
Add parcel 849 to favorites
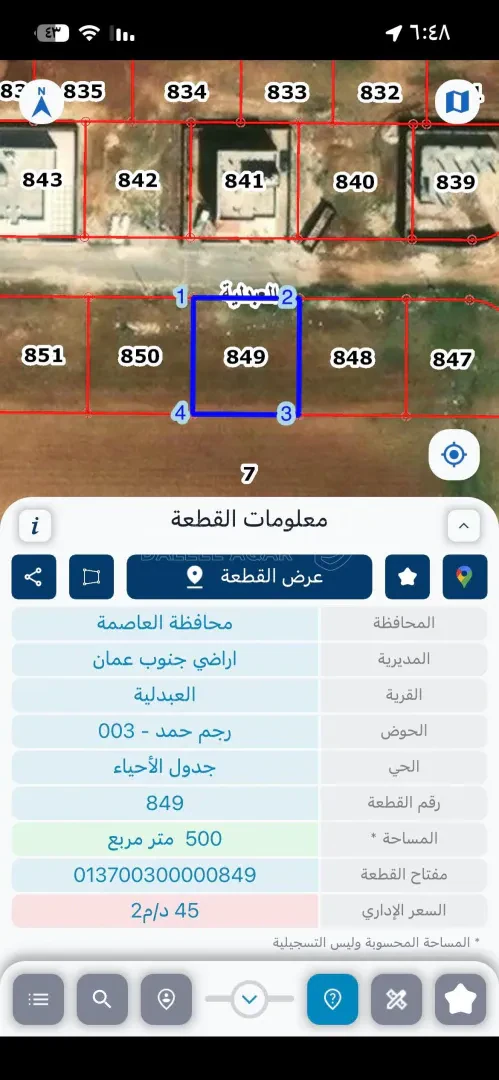407,577
